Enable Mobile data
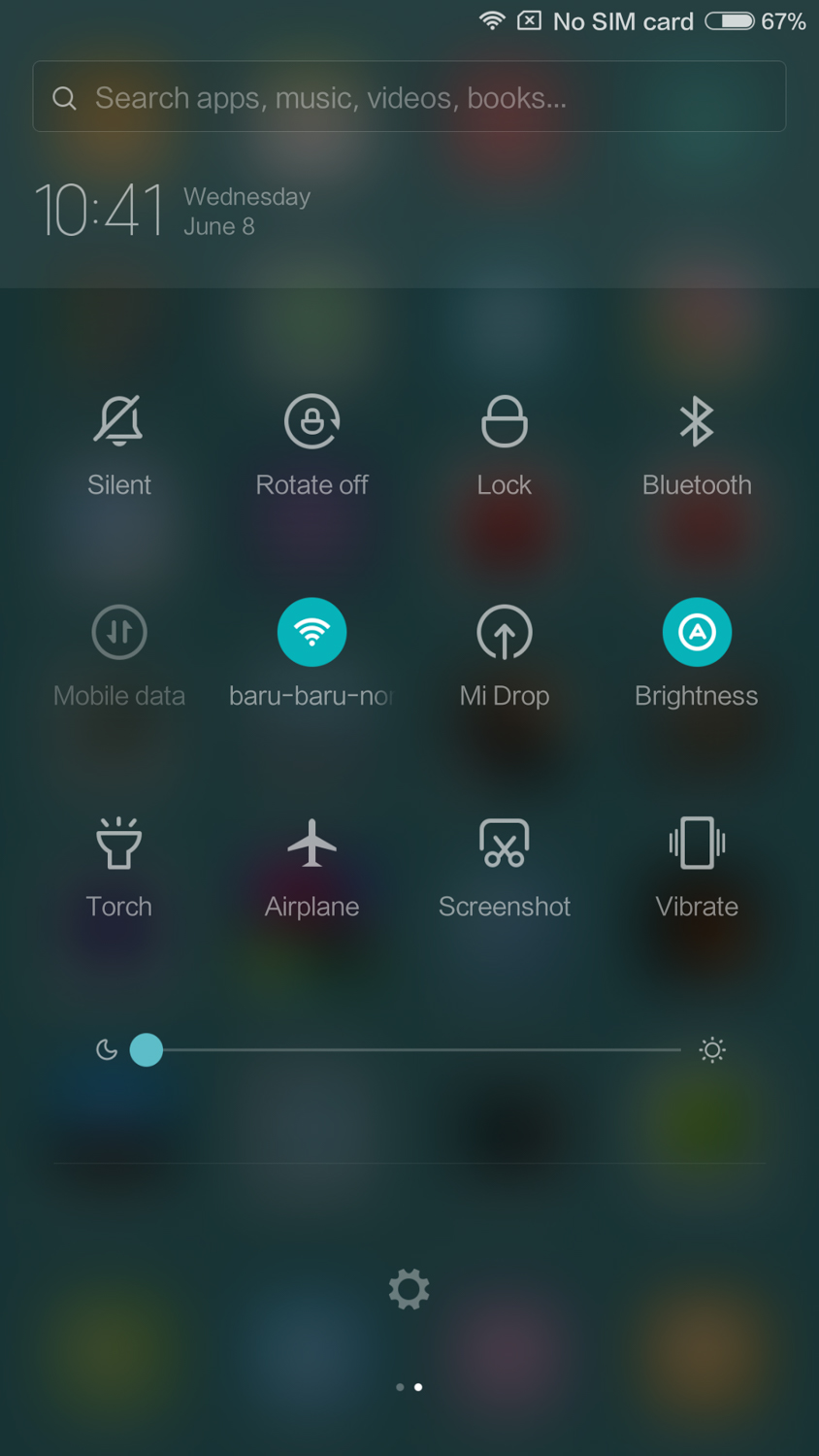This screenshot has width=819, height=1456. (119, 633)
